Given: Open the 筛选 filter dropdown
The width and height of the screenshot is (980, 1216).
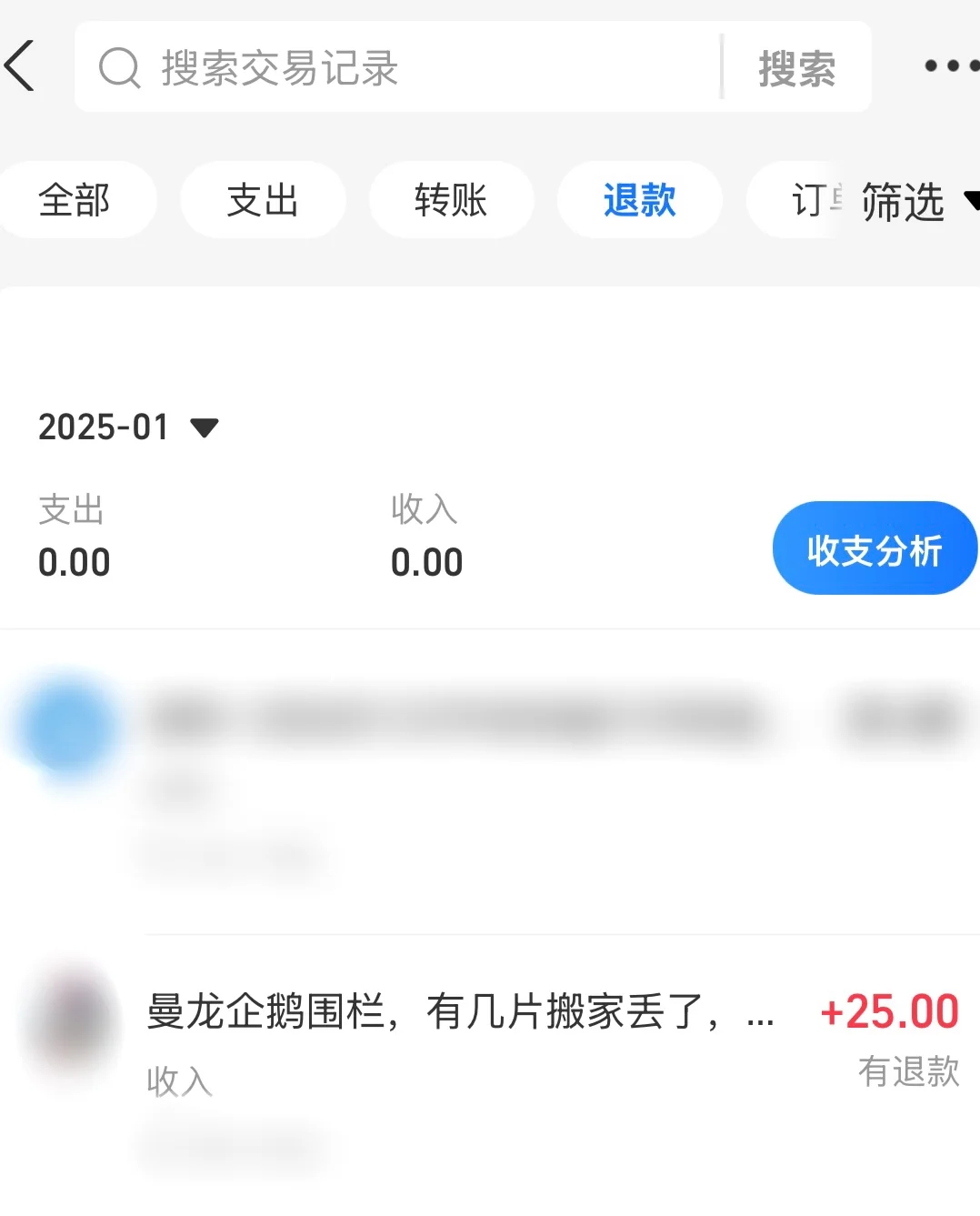Looking at the screenshot, I should click(914, 201).
